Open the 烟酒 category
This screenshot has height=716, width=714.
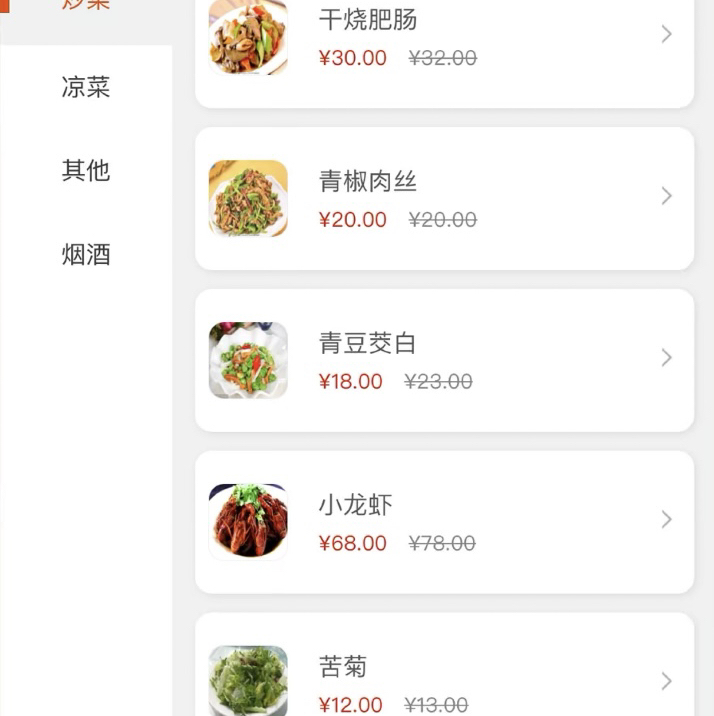(86, 254)
